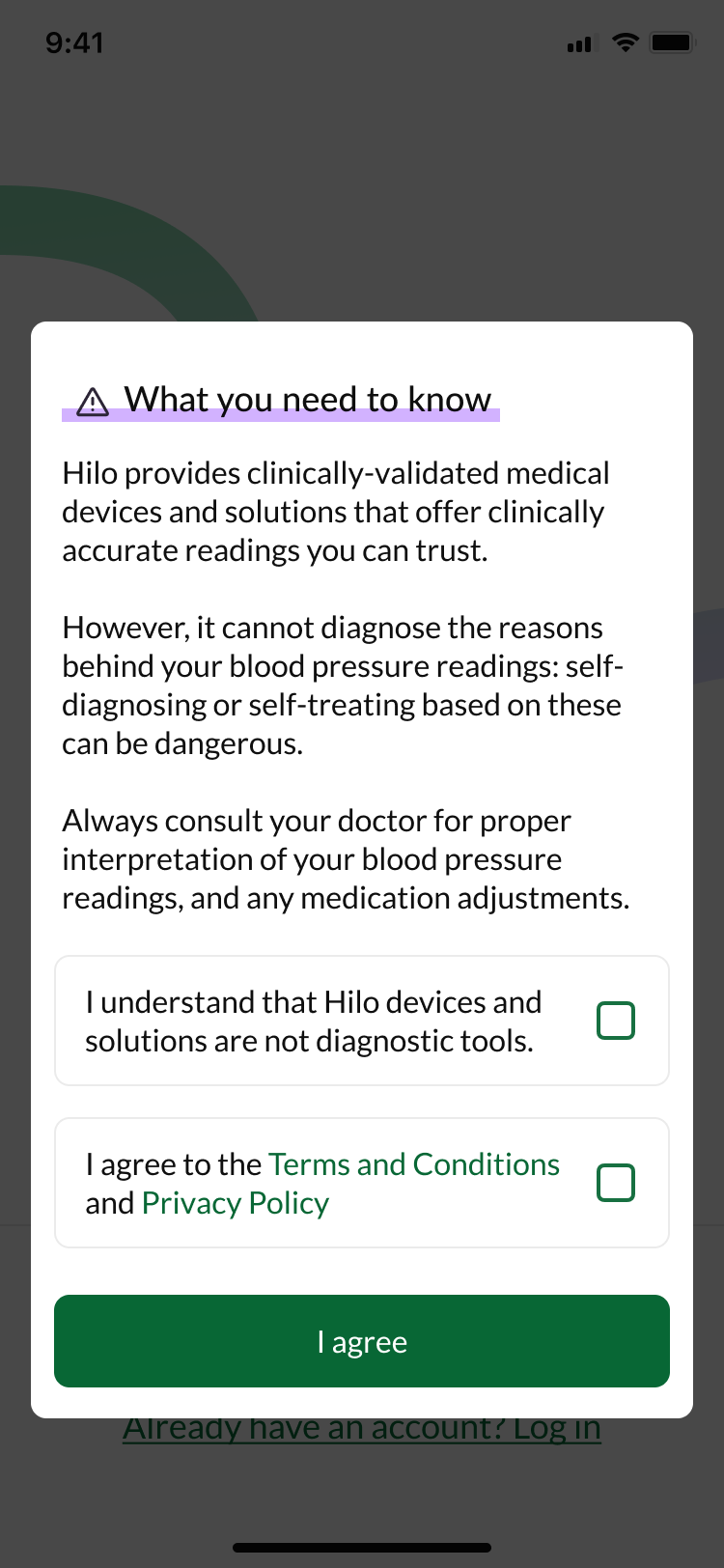Image resolution: width=724 pixels, height=1568 pixels.
Task: Tick the Terms and Conditions agreement checkbox
Action: 616,1183
